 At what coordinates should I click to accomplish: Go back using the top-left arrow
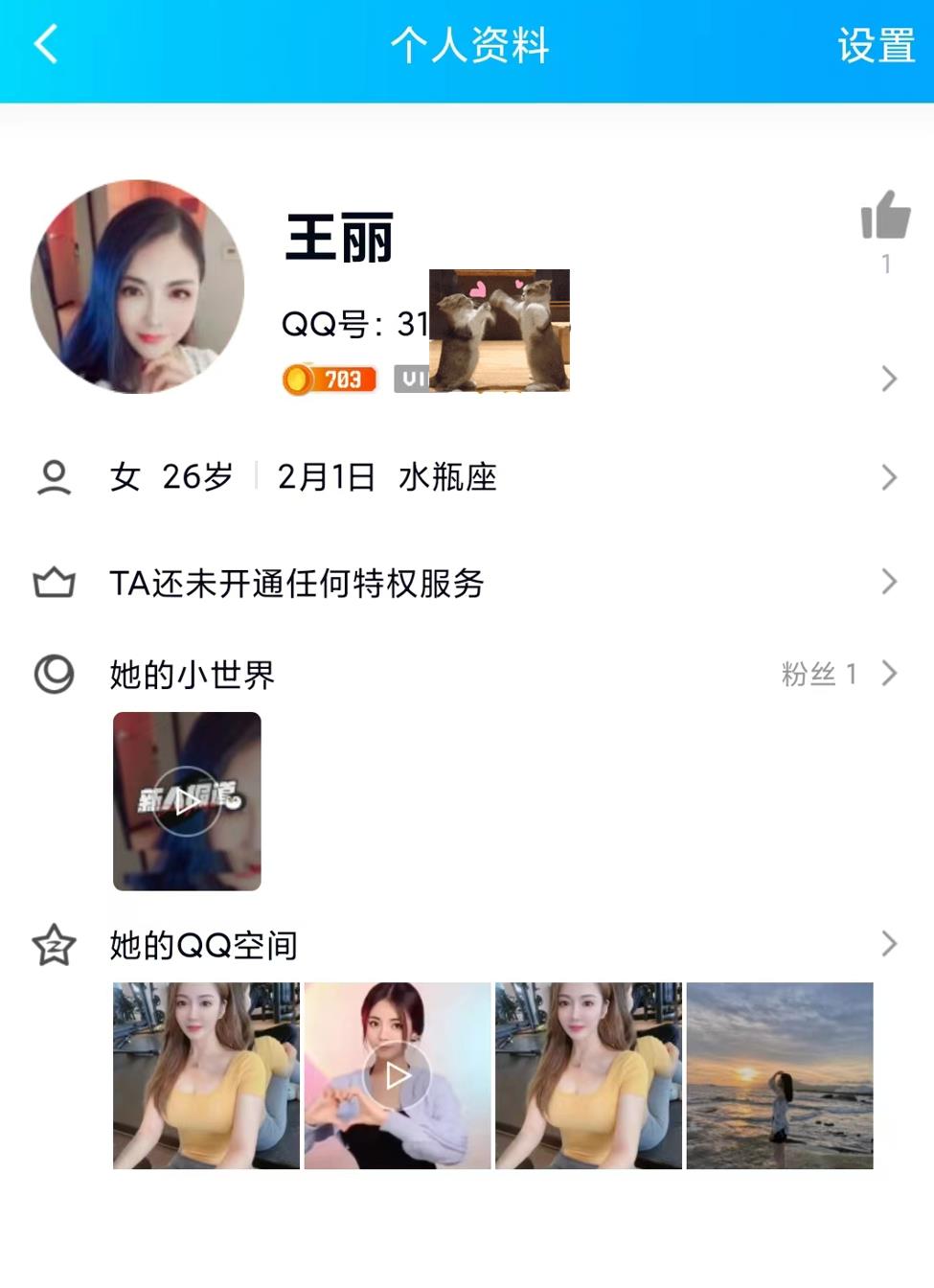(46, 45)
